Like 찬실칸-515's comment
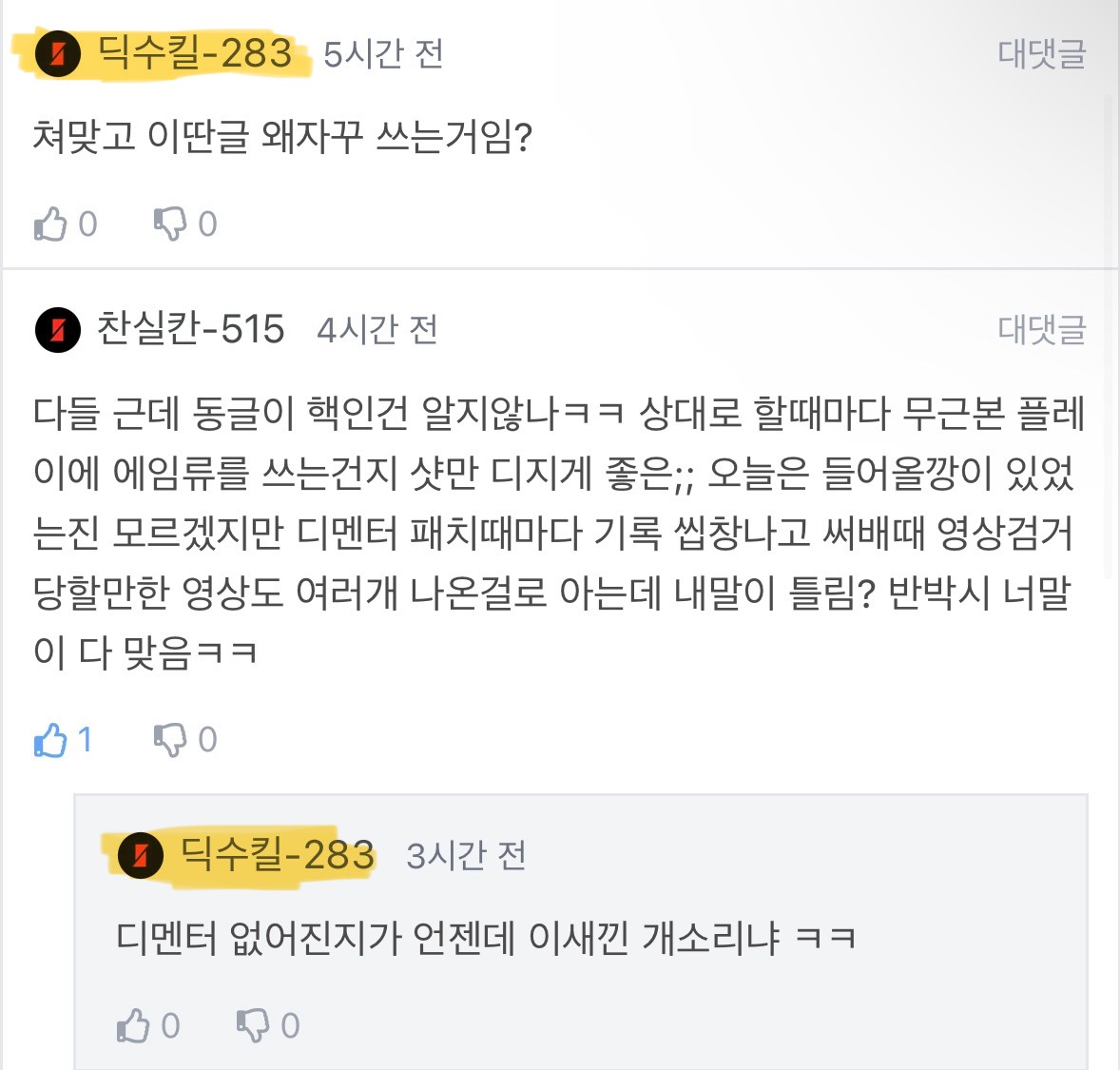The width and height of the screenshot is (1120, 1070). click(x=50, y=740)
